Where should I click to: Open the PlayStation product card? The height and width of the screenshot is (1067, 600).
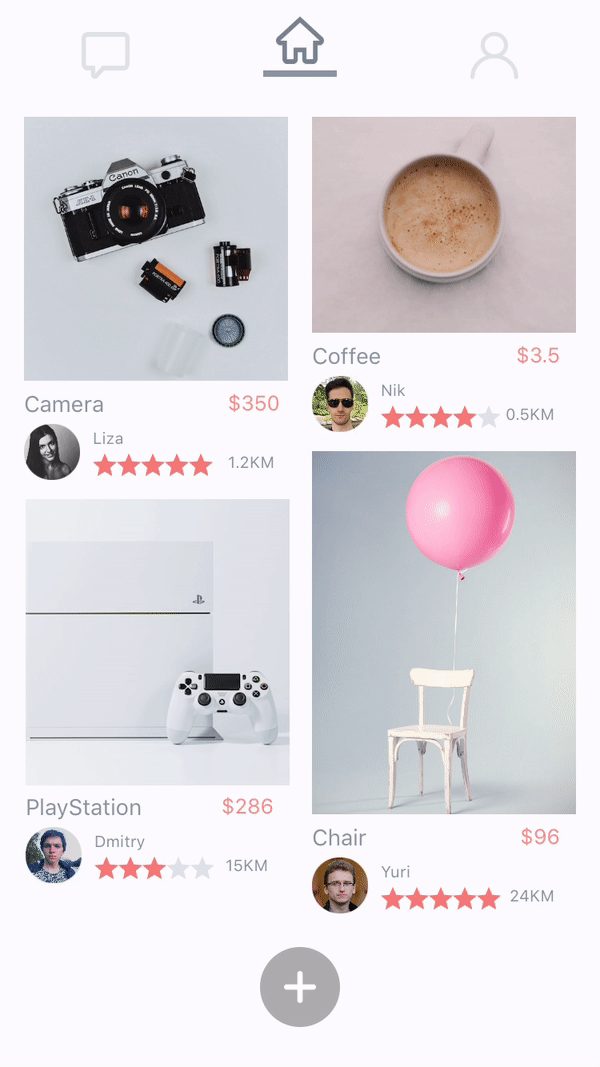click(157, 642)
